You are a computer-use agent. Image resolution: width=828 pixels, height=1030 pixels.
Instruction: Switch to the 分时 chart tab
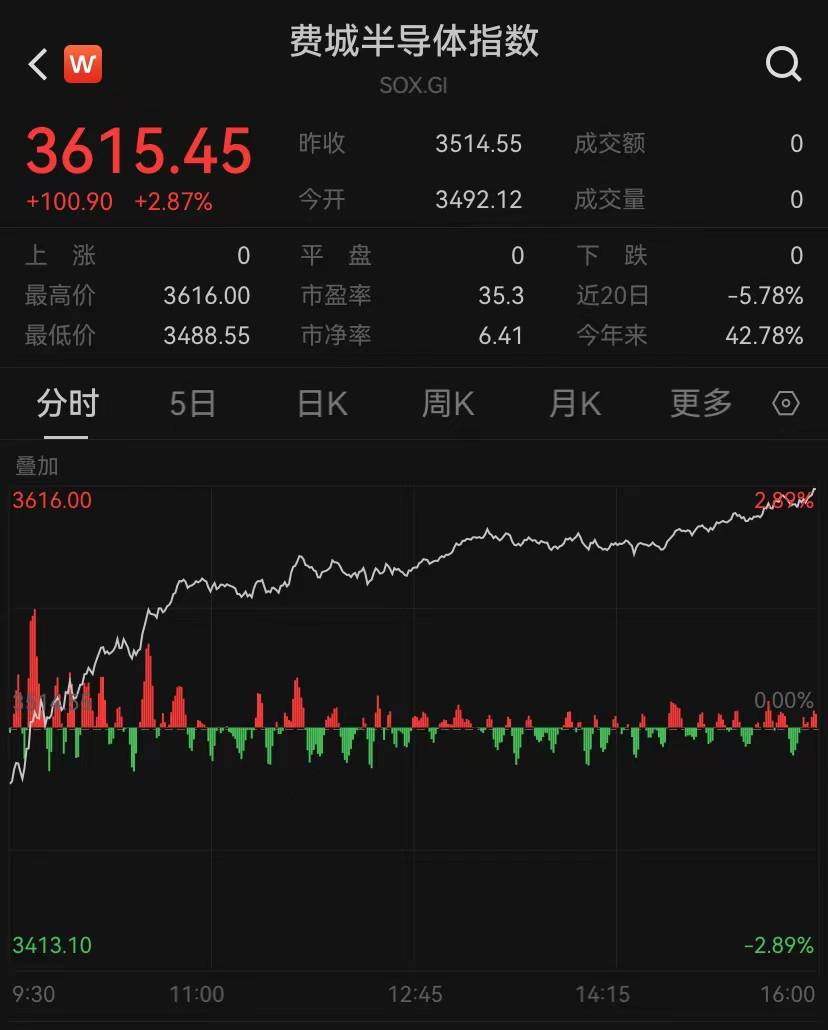[x=68, y=404]
